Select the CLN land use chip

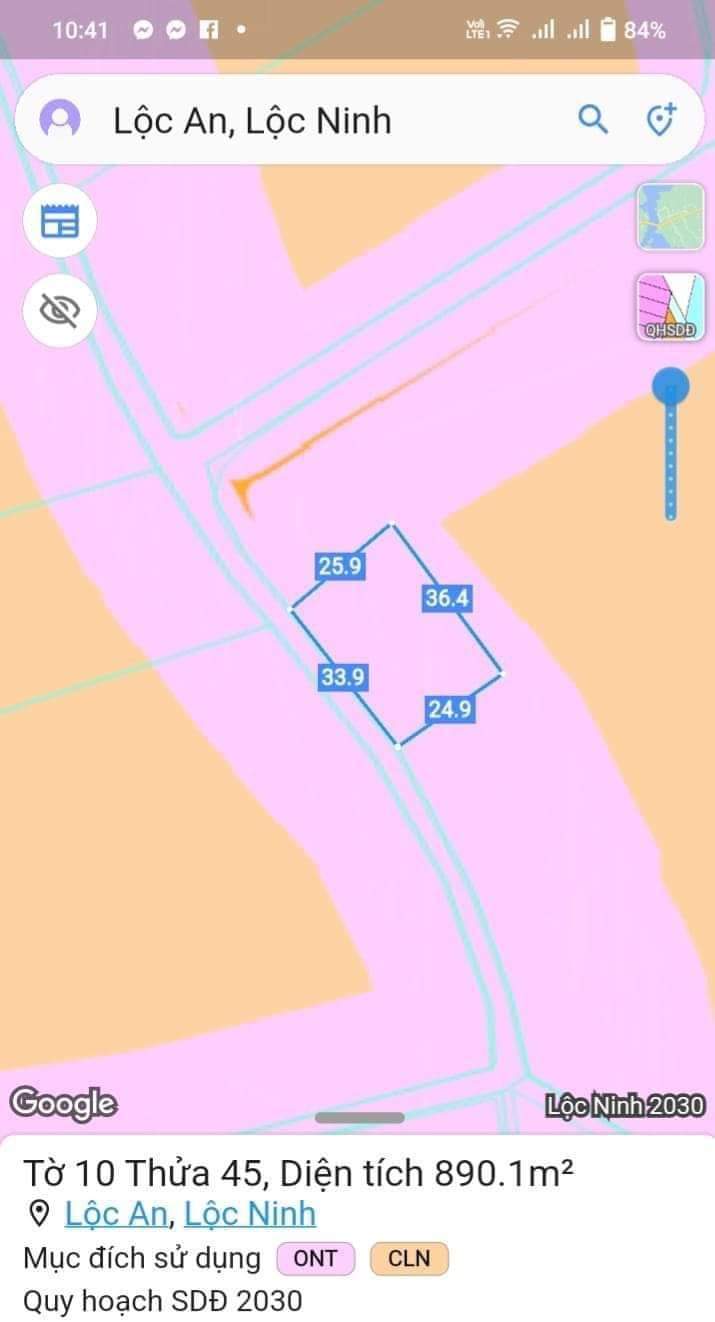[409, 1258]
